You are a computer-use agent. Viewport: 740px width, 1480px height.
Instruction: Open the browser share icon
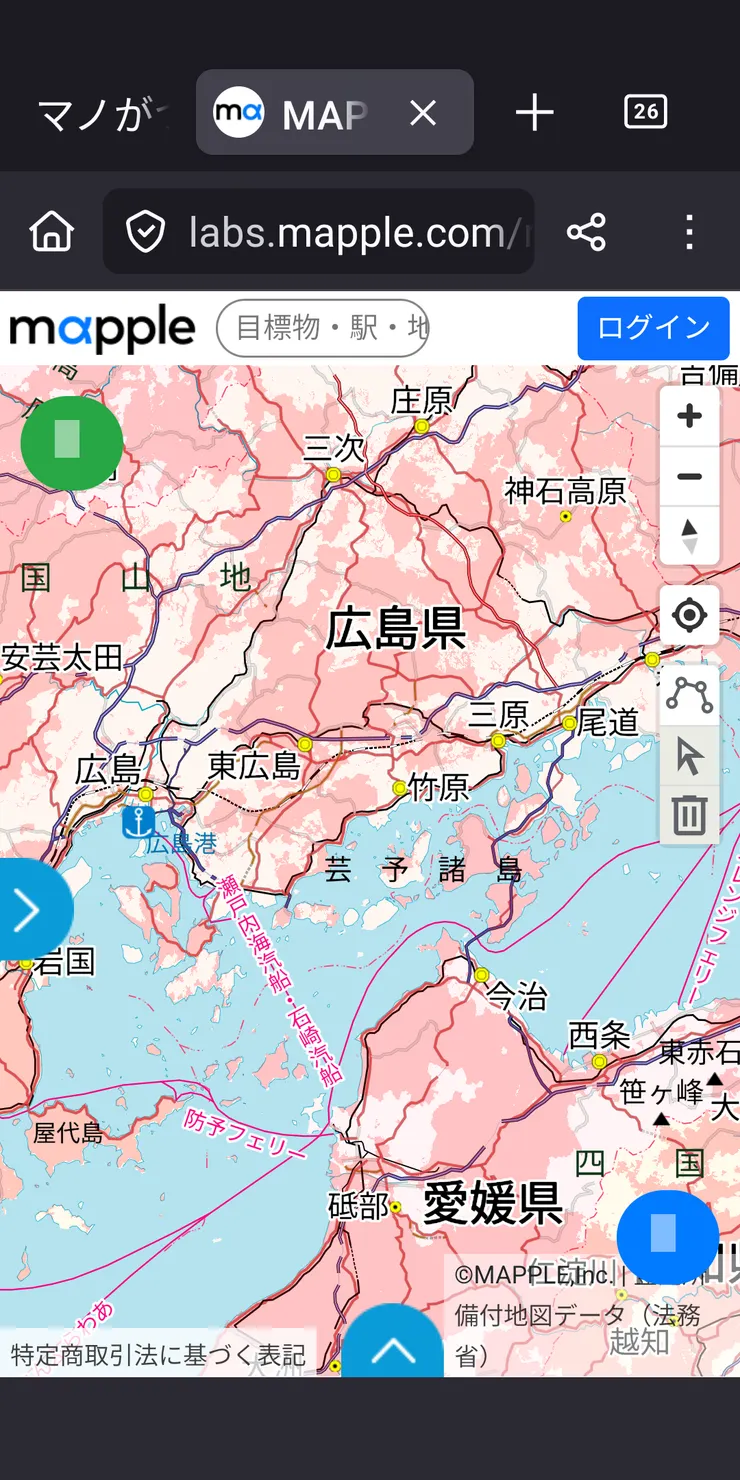point(586,232)
